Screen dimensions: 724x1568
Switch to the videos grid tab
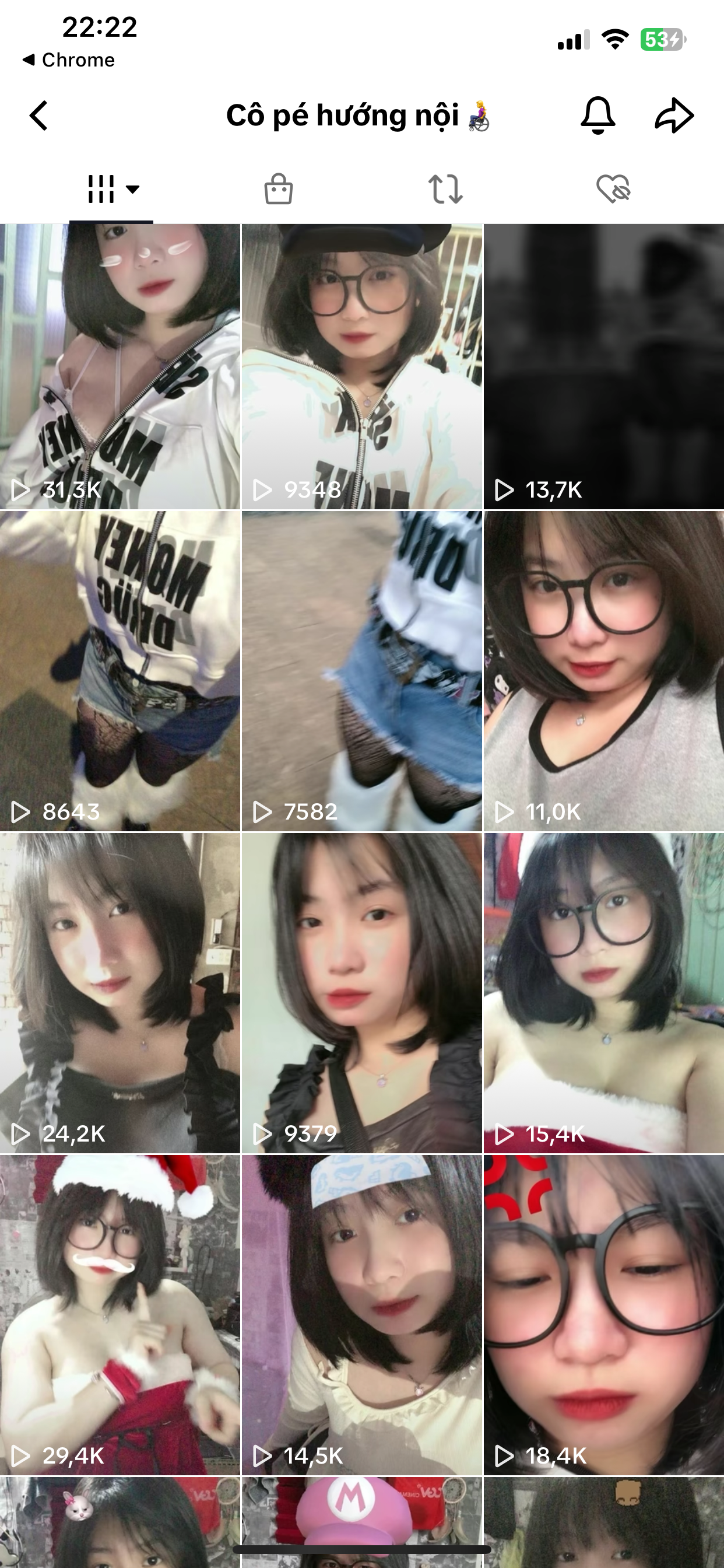pos(111,188)
